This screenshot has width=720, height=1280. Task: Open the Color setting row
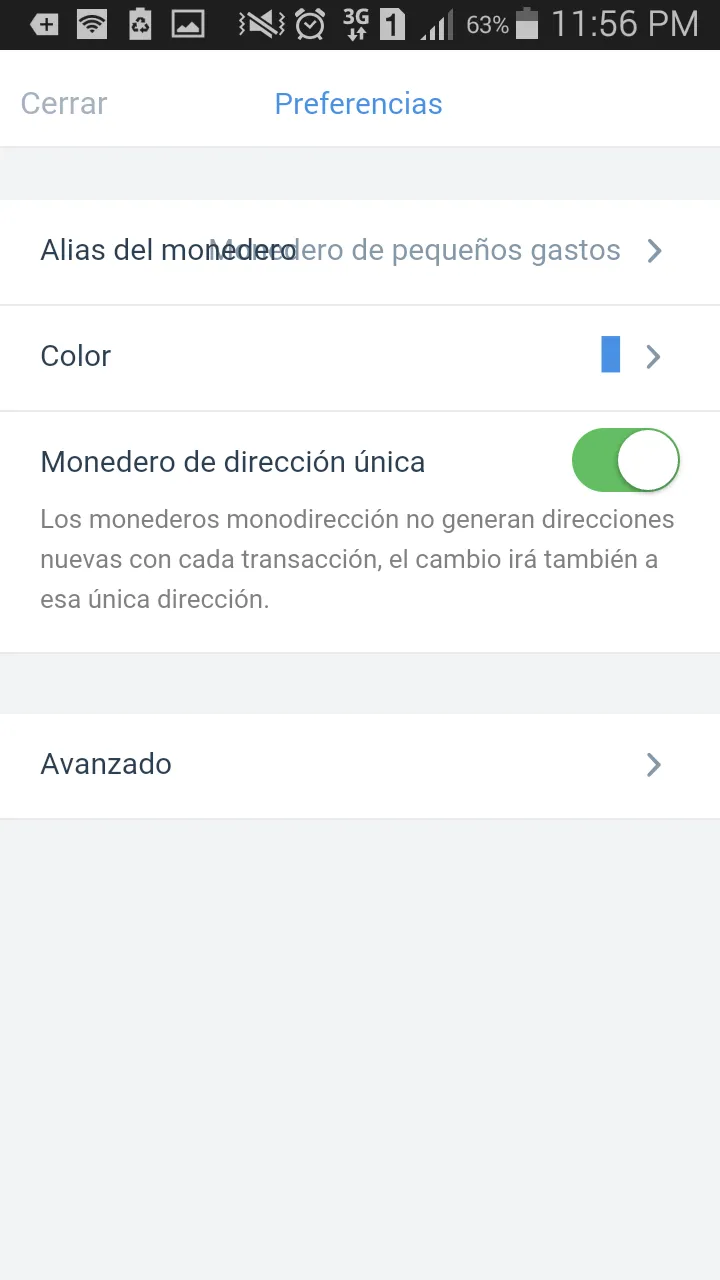(x=360, y=358)
